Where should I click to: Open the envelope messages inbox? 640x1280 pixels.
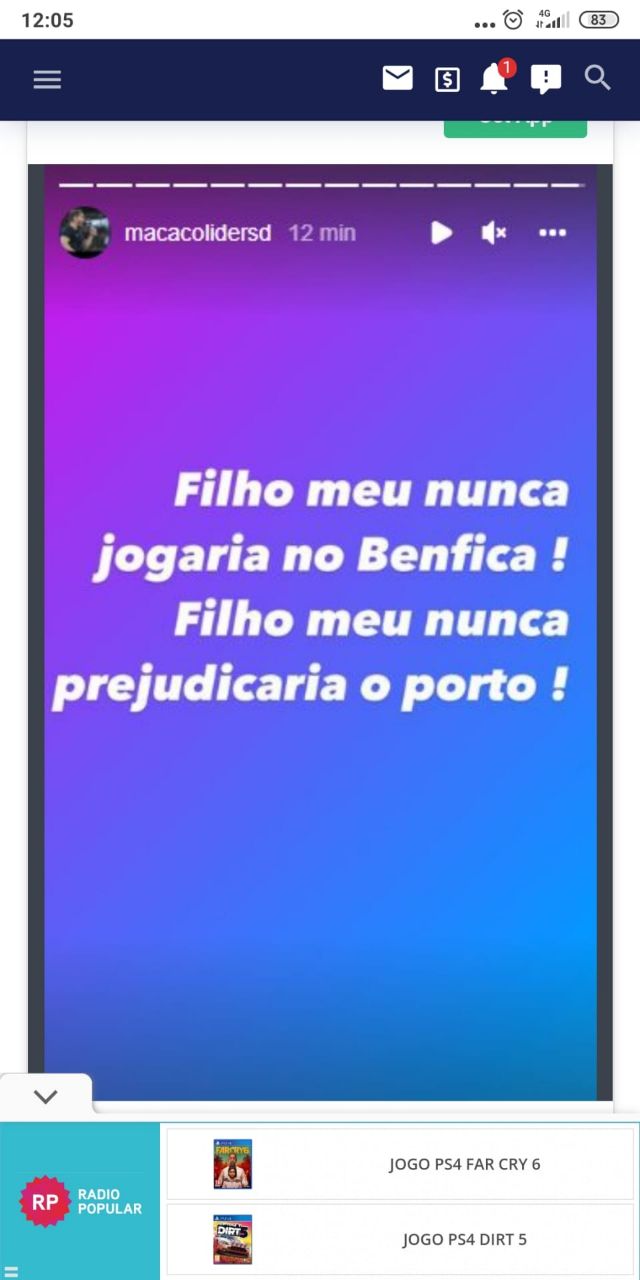point(397,78)
